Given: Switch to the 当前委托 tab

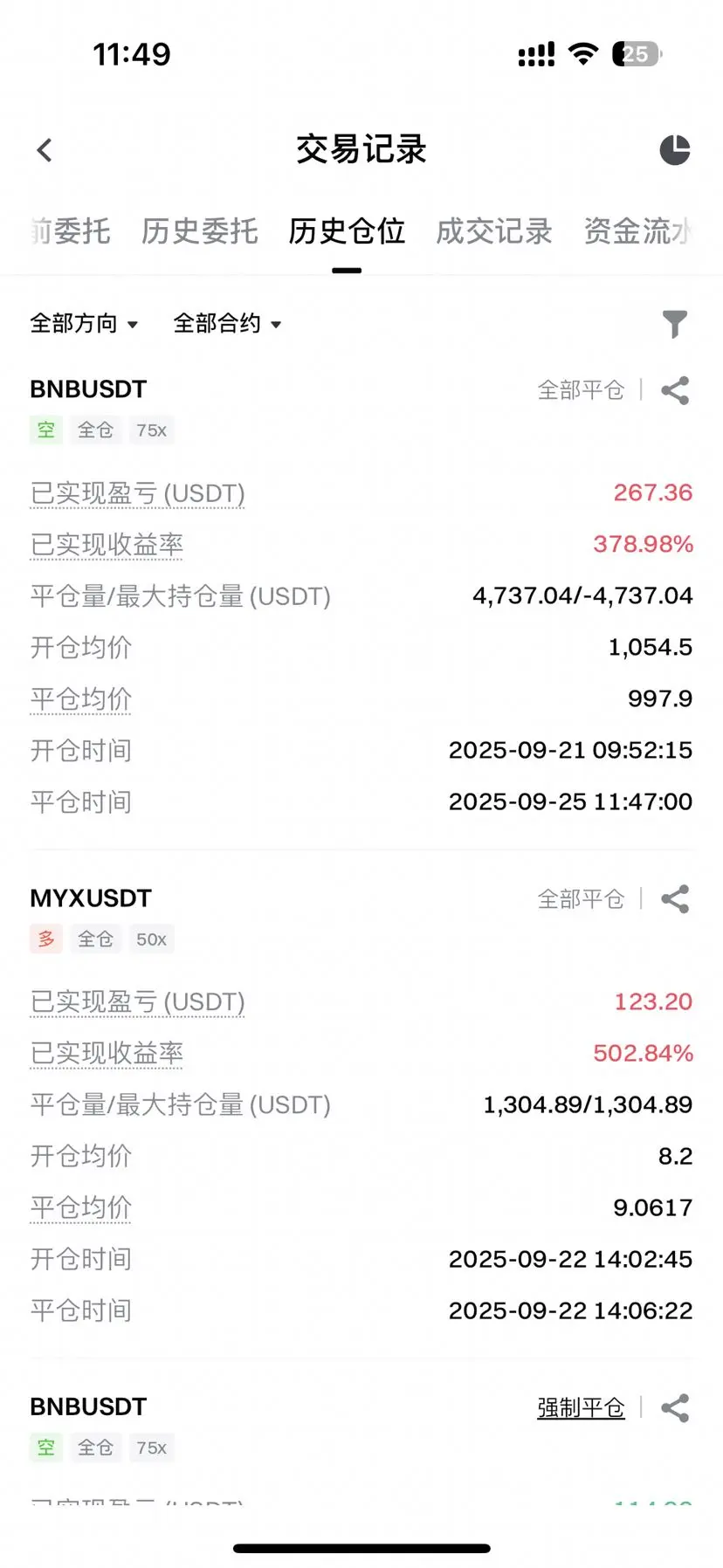Looking at the screenshot, I should coord(70,231).
